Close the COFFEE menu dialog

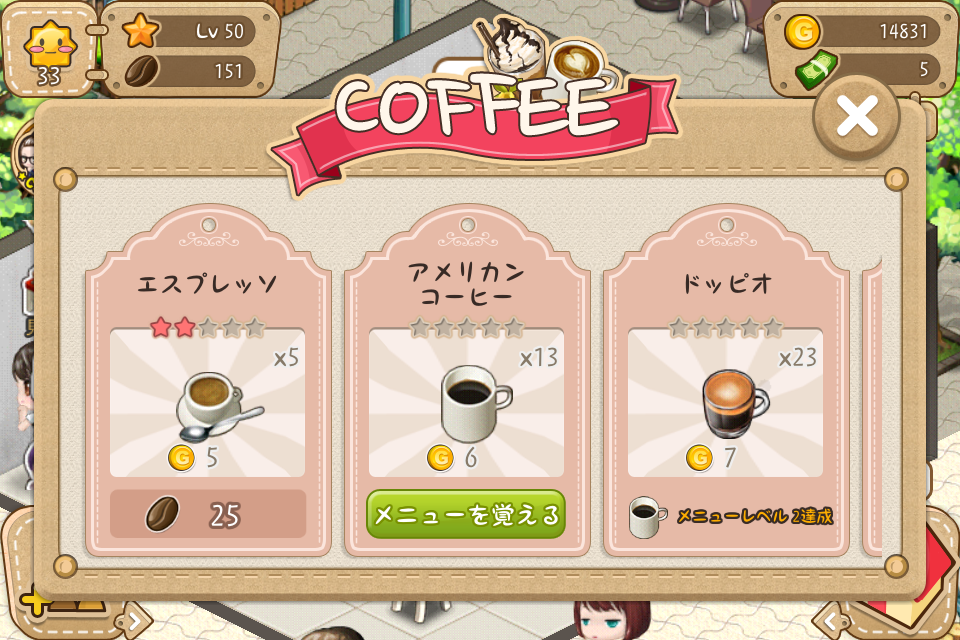[x=857, y=117]
